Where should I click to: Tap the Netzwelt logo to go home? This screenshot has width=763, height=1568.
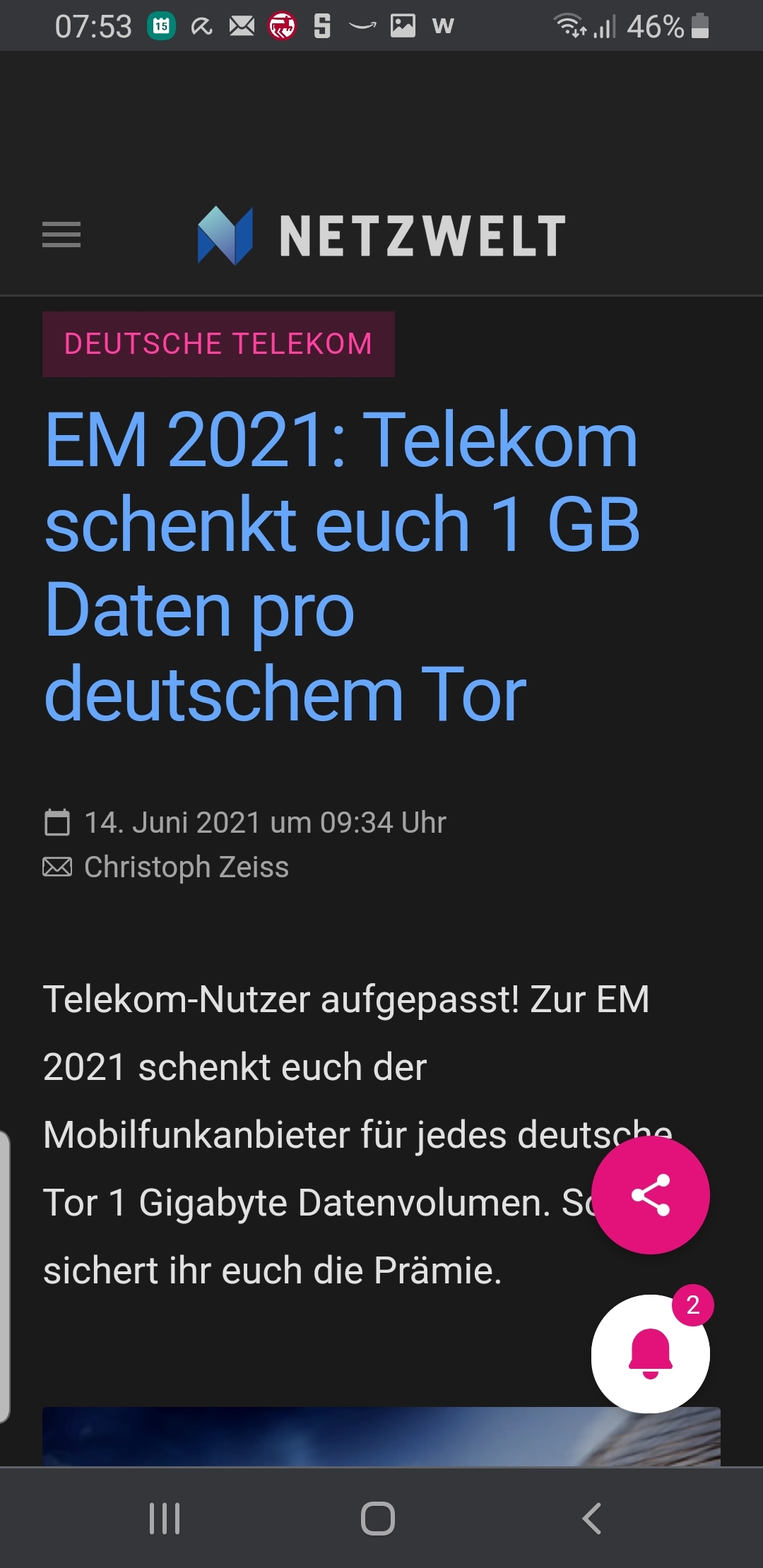point(381,235)
